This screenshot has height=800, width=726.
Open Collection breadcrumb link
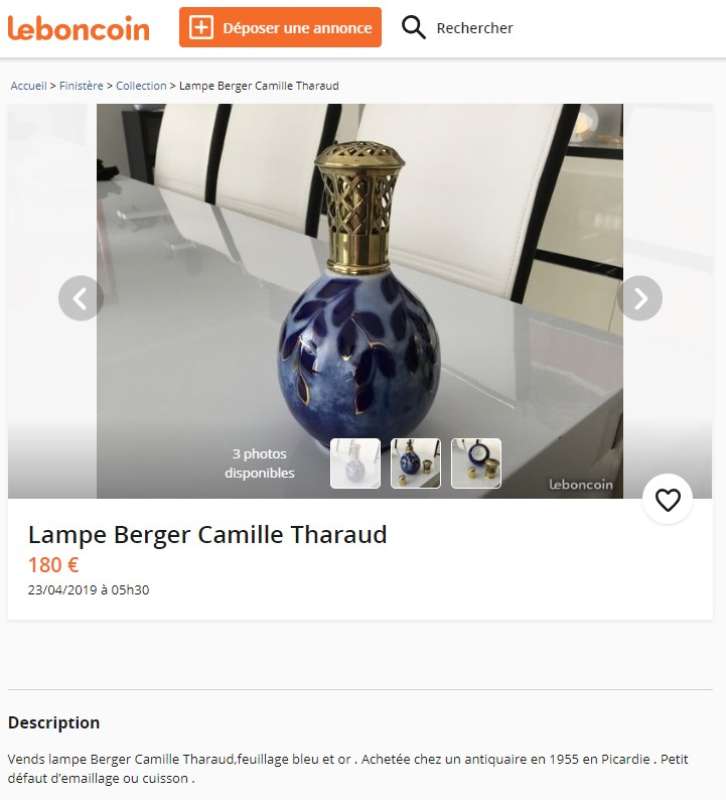click(x=141, y=86)
